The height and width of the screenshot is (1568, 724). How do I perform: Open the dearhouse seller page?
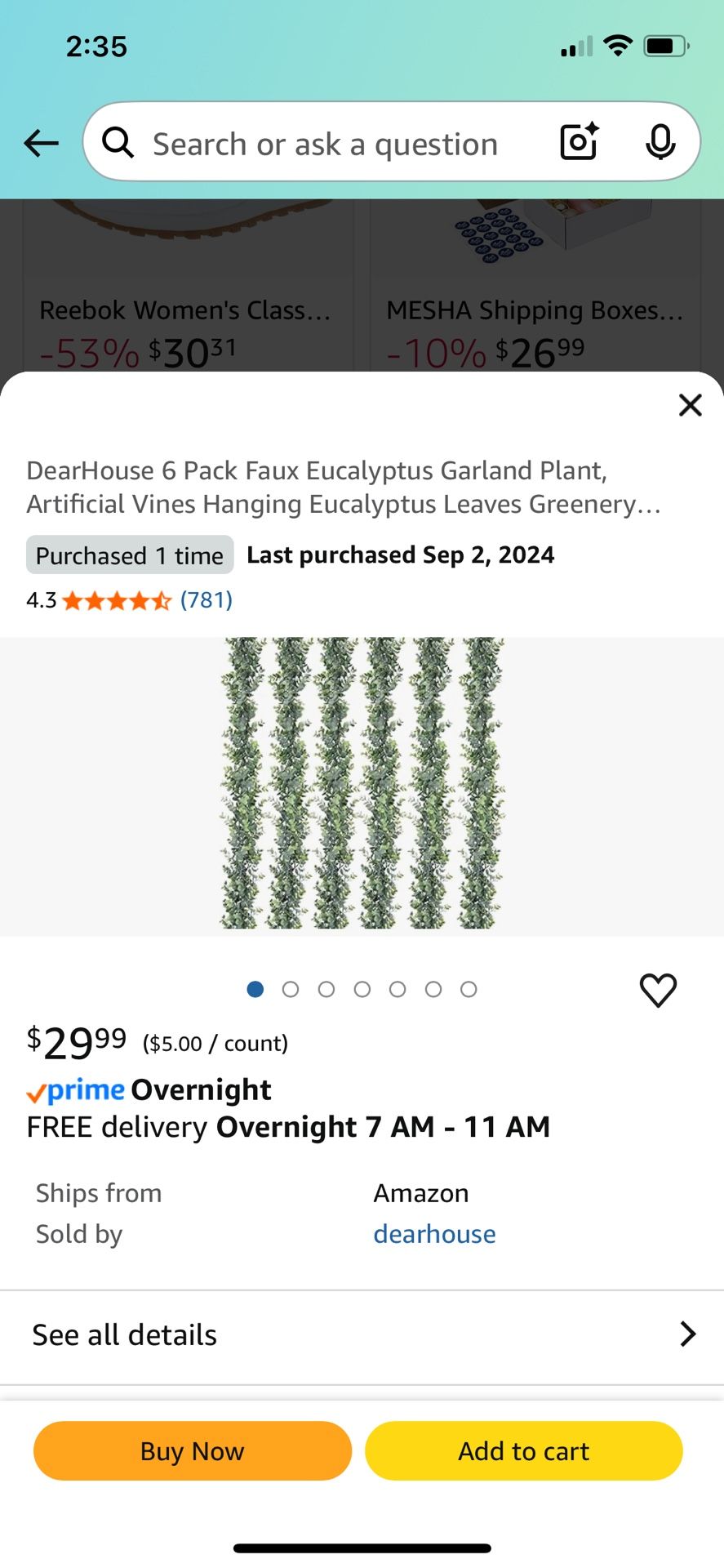click(434, 1233)
